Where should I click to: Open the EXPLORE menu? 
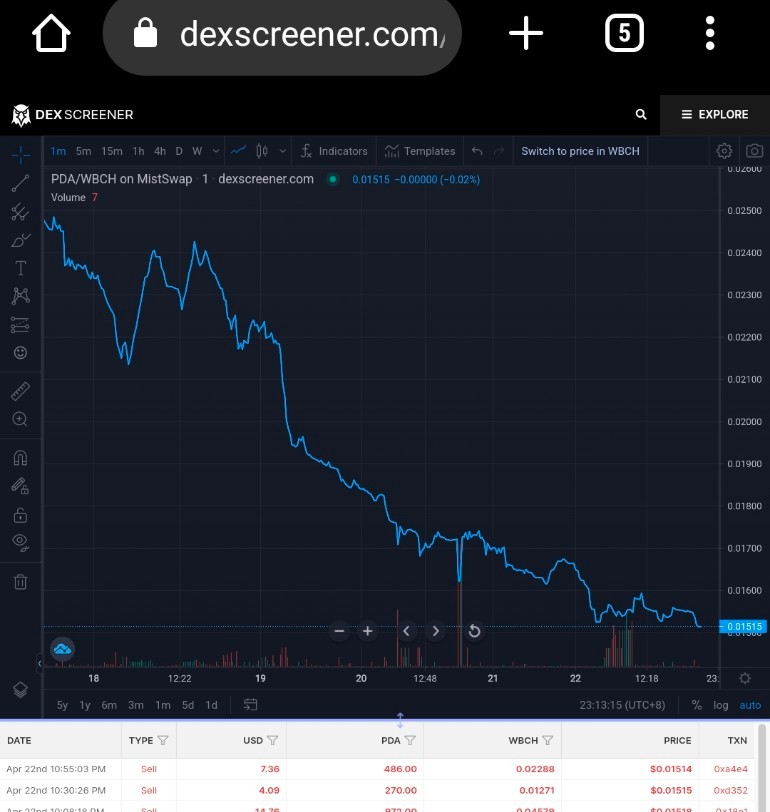715,114
